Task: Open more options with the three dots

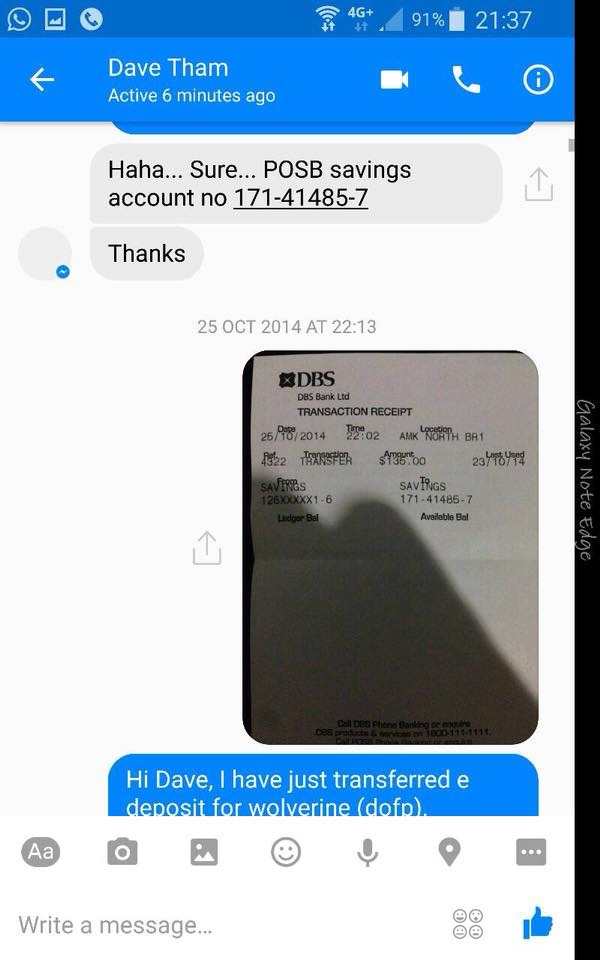Action: click(531, 852)
